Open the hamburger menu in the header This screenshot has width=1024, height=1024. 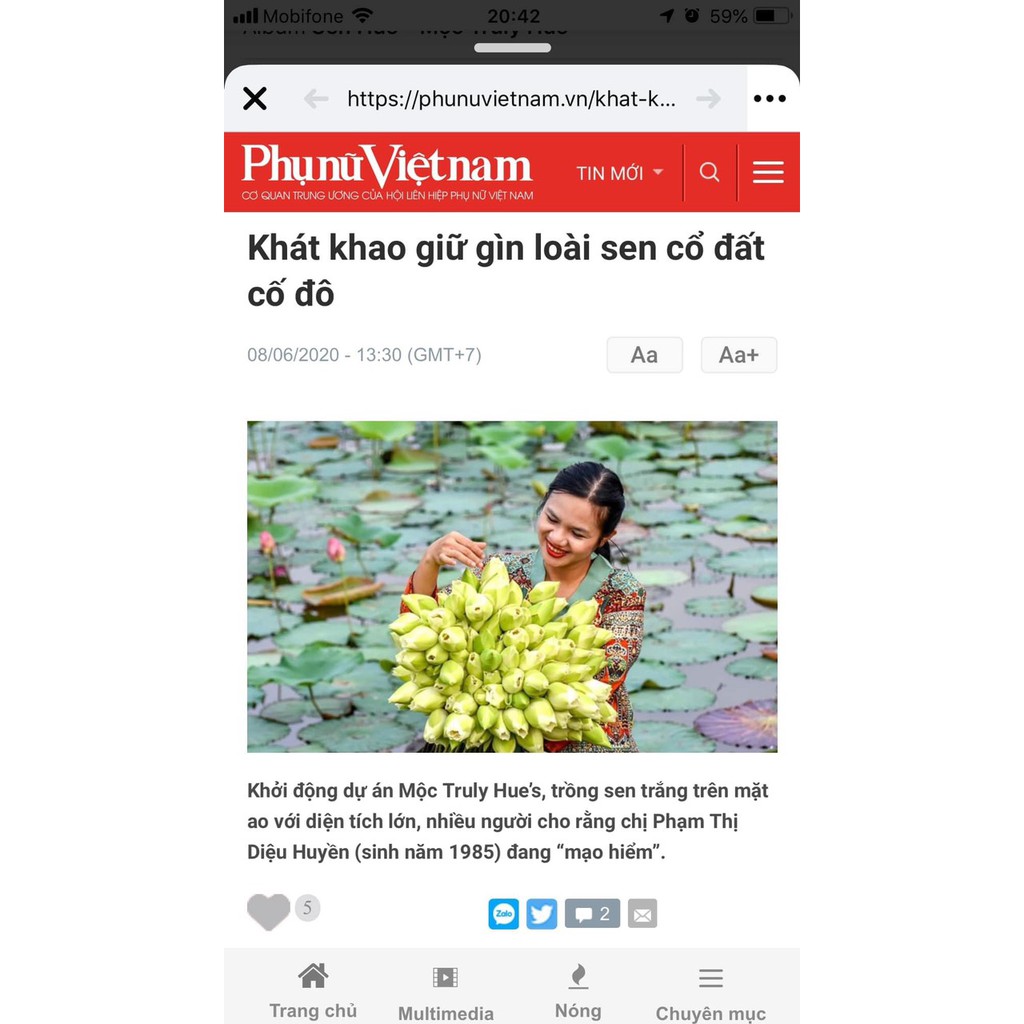point(768,172)
